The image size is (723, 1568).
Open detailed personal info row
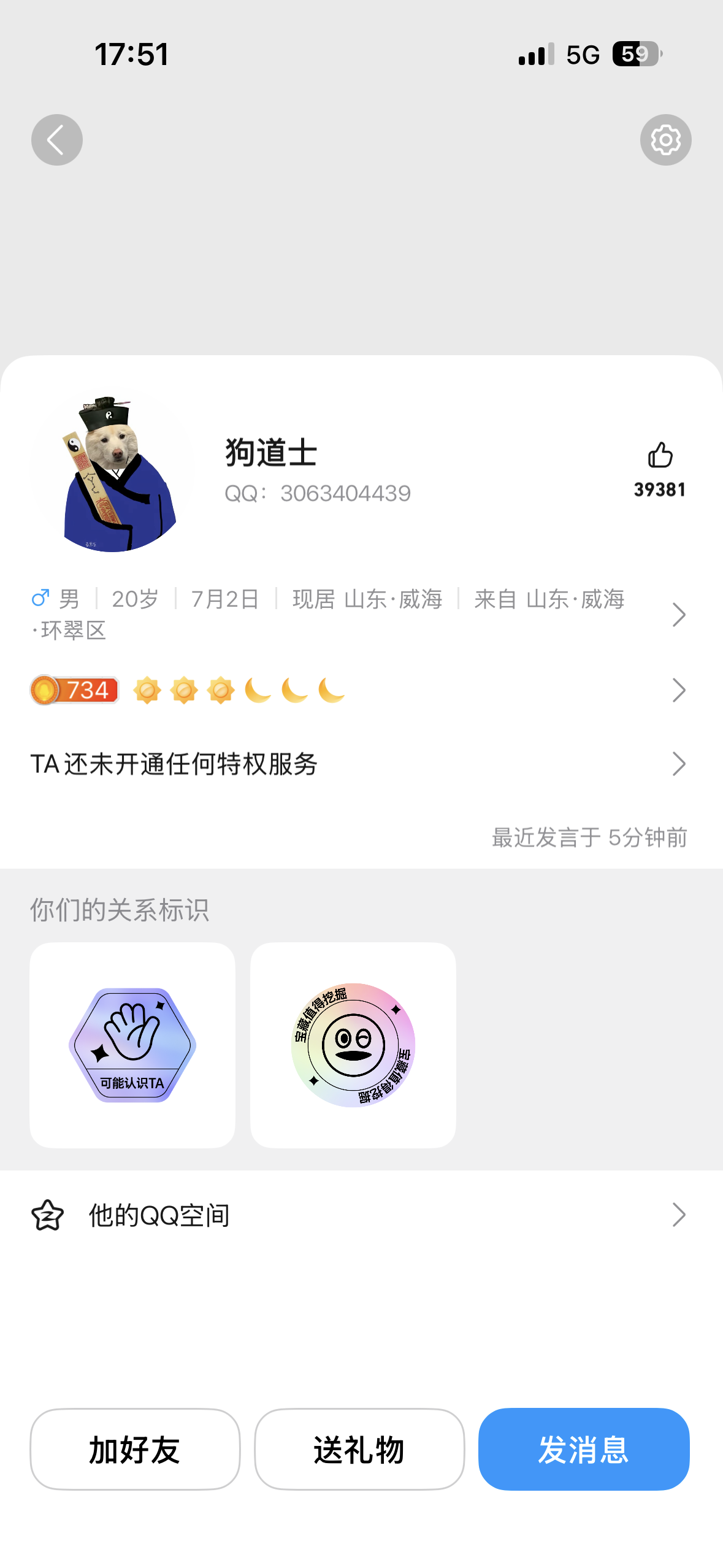pos(359,614)
